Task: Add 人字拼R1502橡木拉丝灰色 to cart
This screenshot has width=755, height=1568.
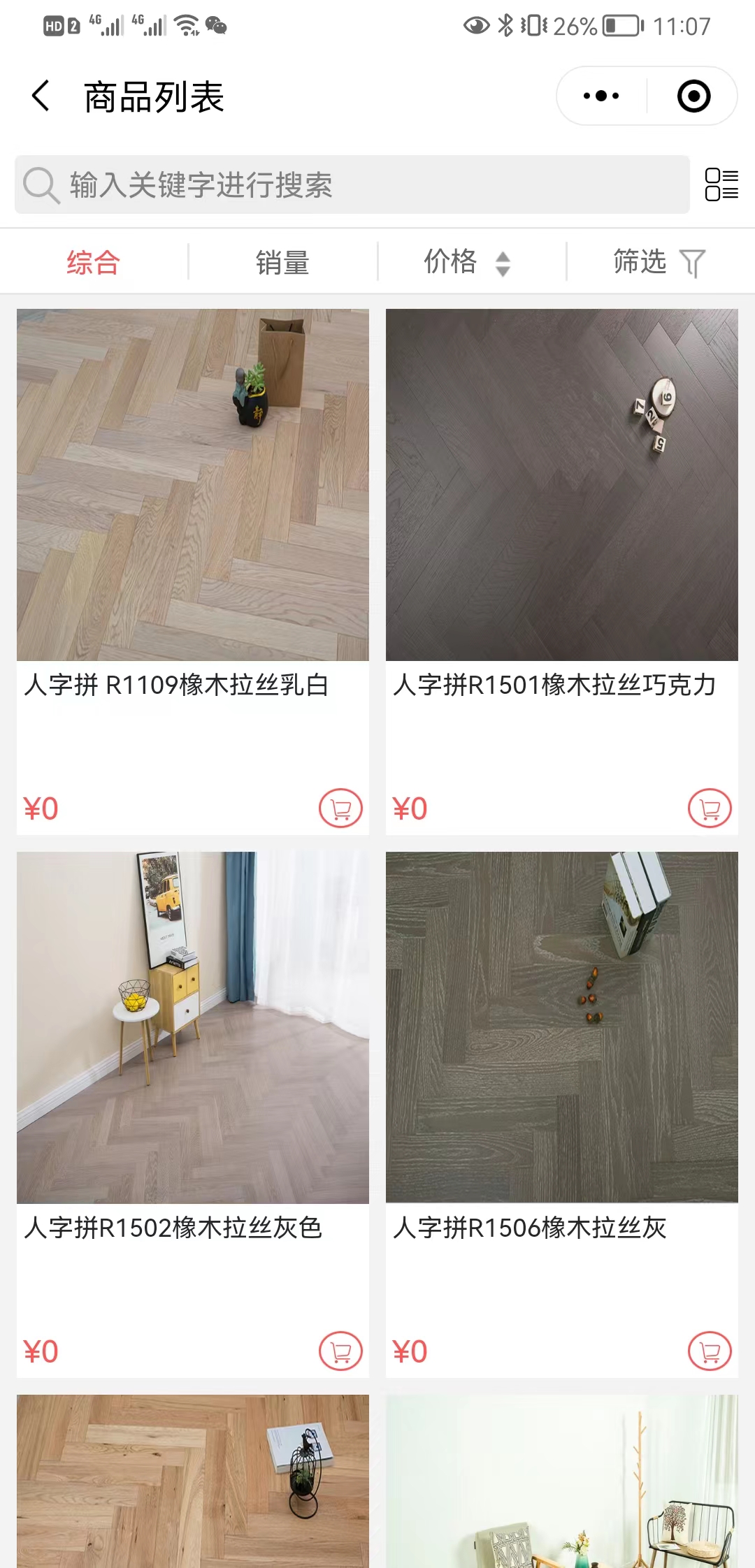Action: (340, 1351)
